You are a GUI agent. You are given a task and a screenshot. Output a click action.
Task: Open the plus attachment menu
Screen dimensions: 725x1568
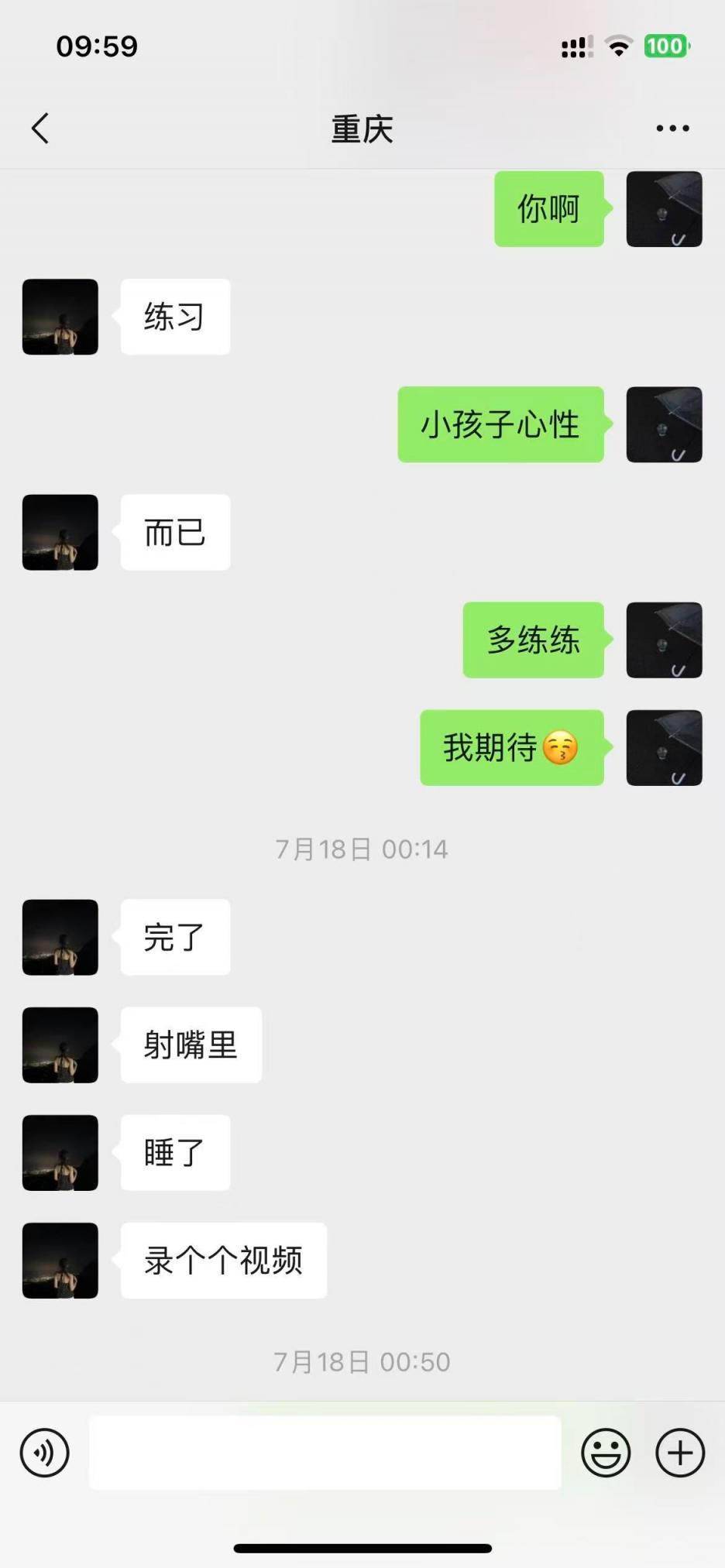coord(680,1453)
